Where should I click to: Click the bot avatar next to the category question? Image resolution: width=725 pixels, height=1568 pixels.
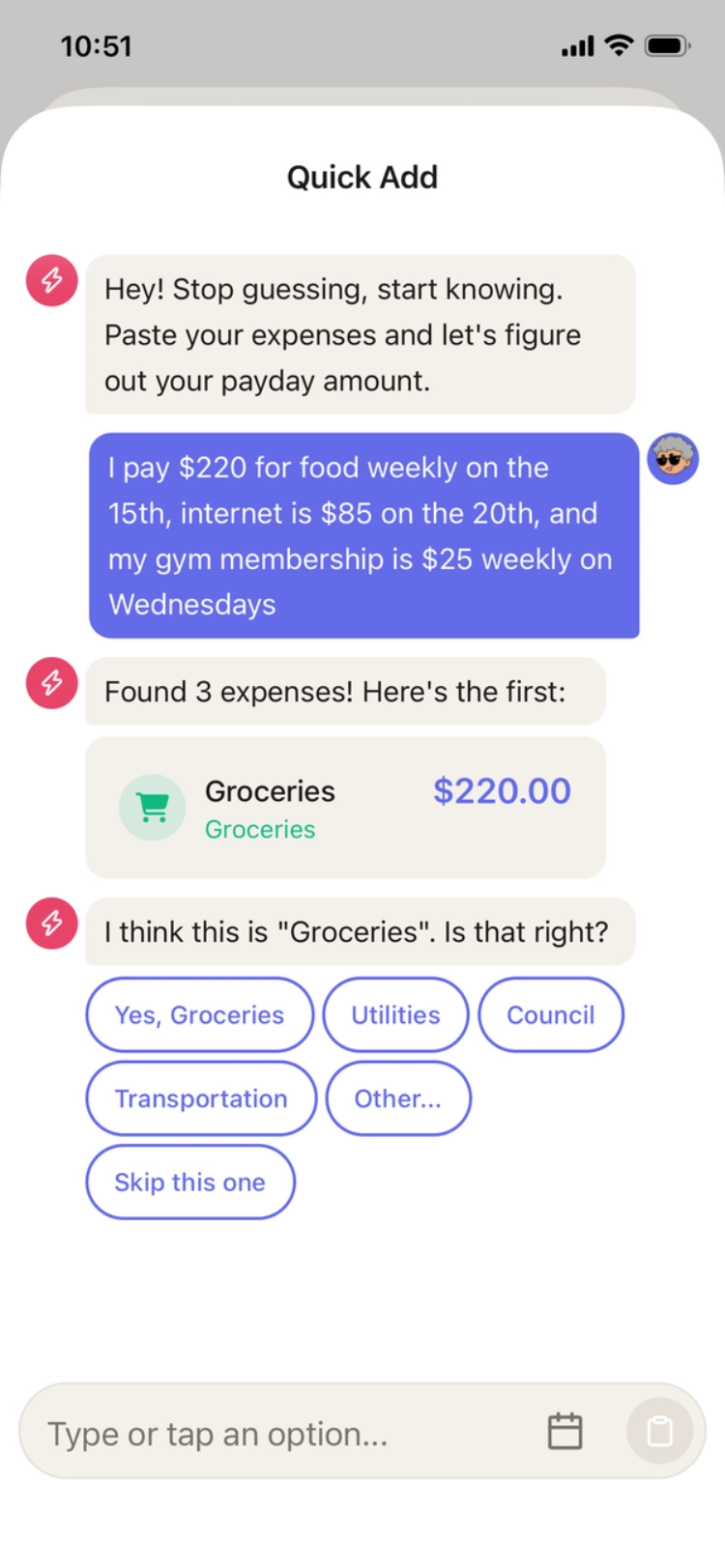tap(50, 924)
